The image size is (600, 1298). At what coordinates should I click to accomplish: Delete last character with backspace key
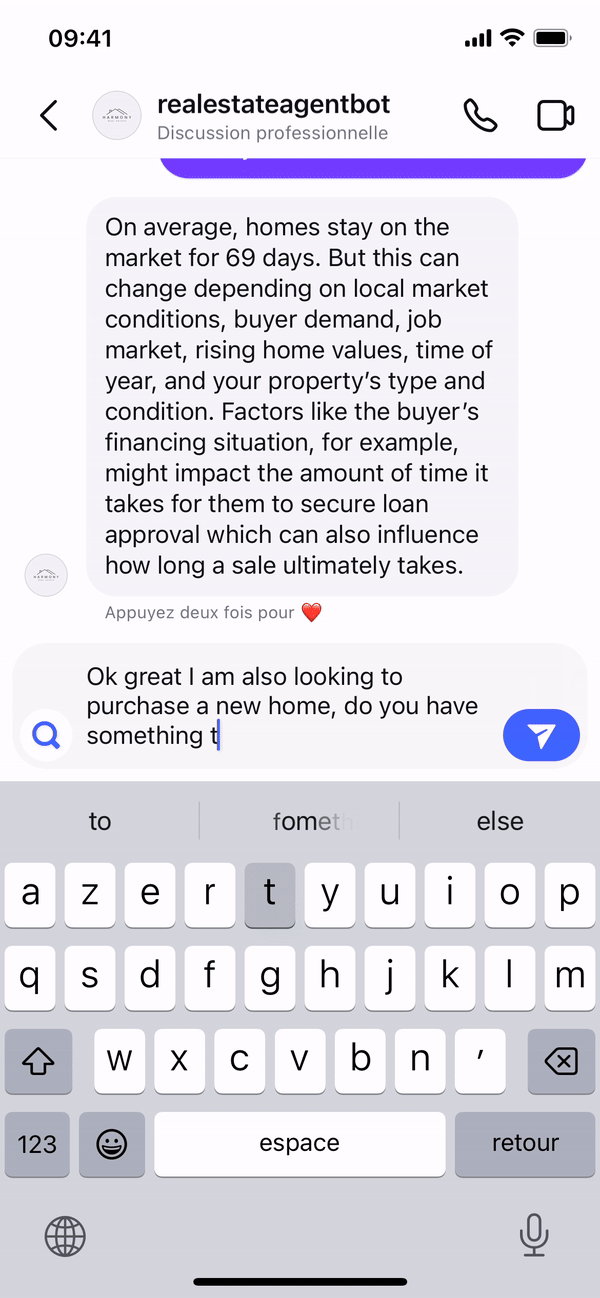click(561, 1060)
